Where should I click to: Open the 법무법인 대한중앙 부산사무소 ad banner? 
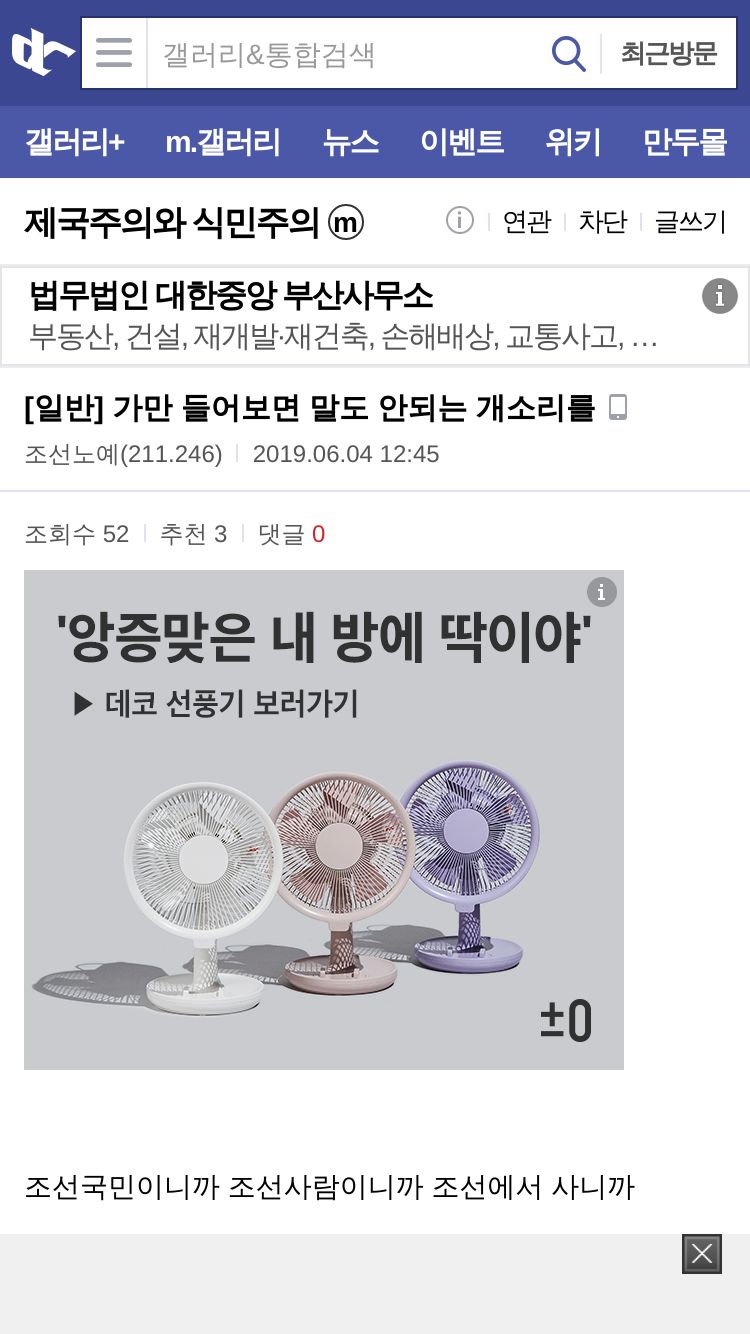pyautogui.click(x=375, y=316)
